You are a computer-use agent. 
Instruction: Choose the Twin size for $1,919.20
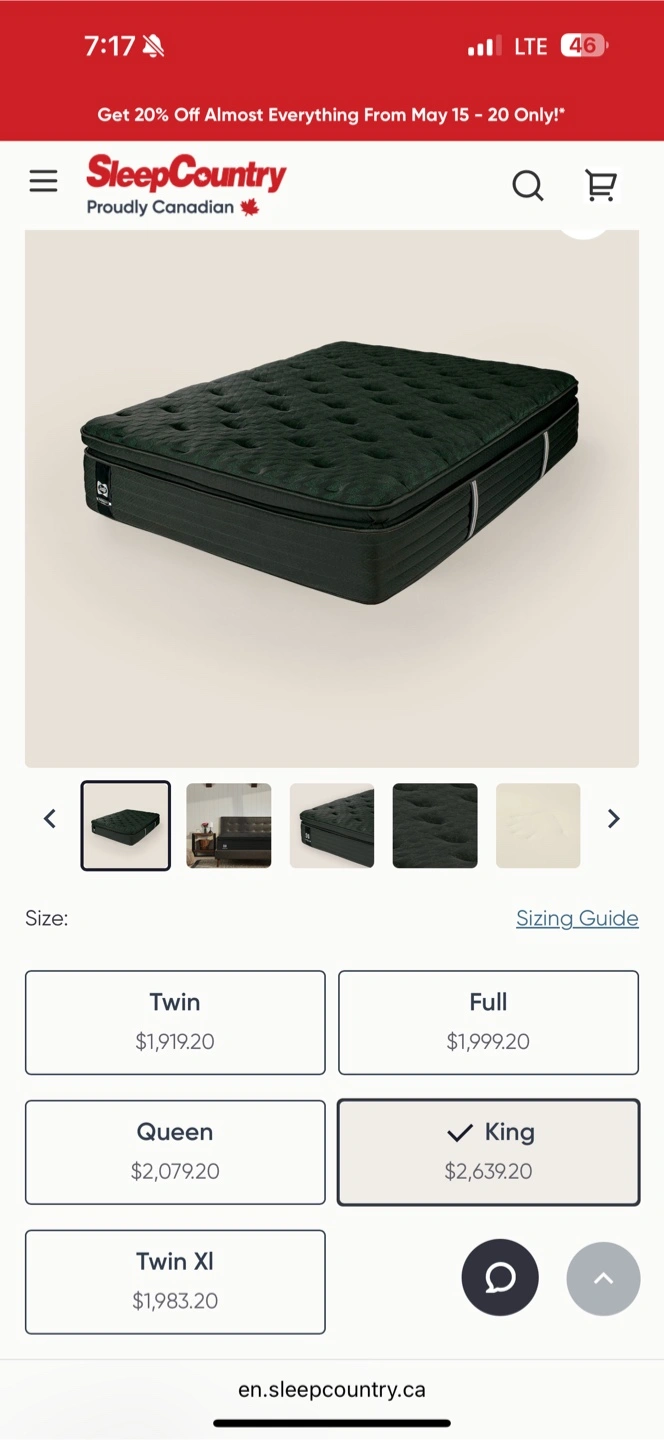pyautogui.click(x=175, y=1022)
